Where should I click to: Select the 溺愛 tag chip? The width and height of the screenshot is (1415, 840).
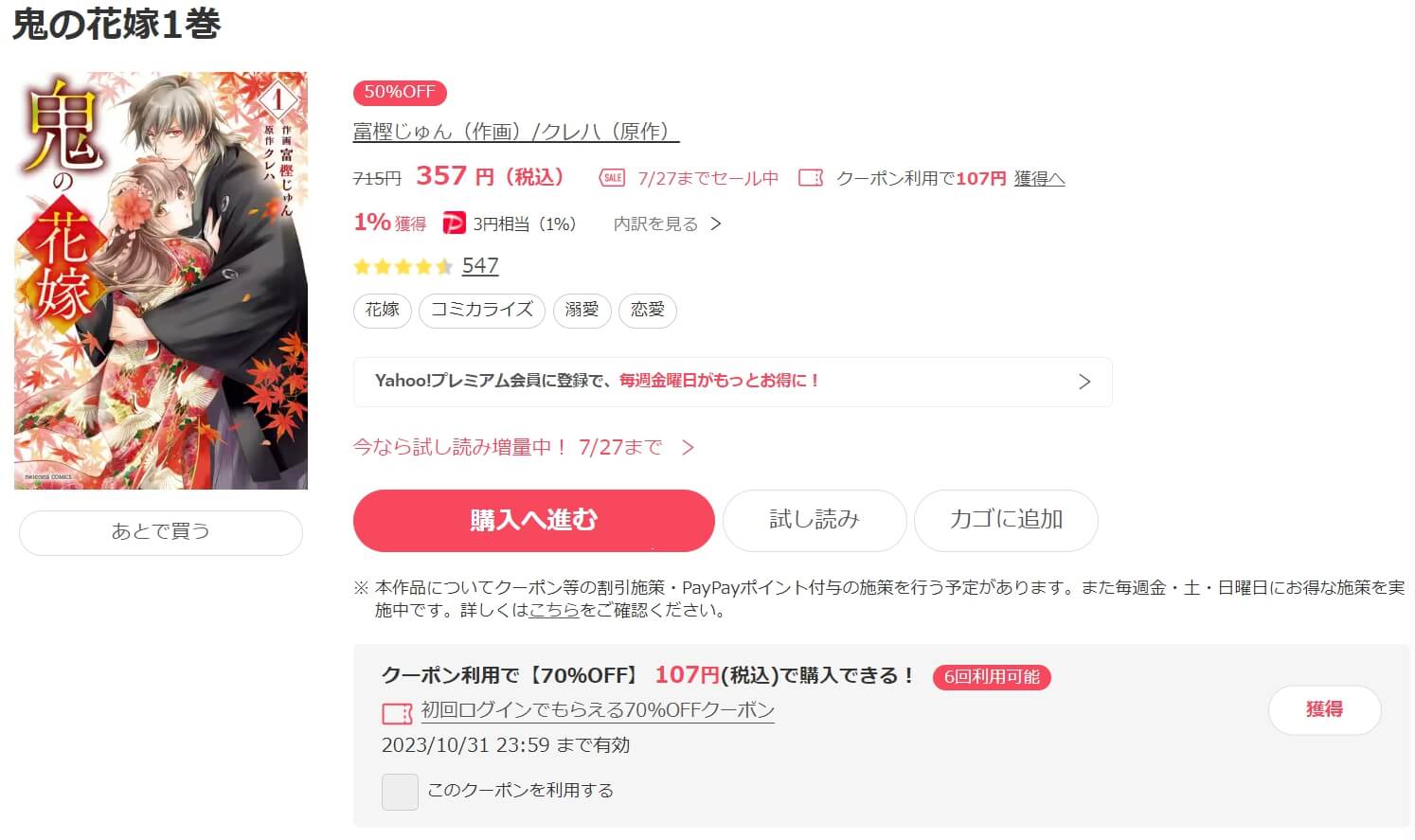click(x=582, y=310)
